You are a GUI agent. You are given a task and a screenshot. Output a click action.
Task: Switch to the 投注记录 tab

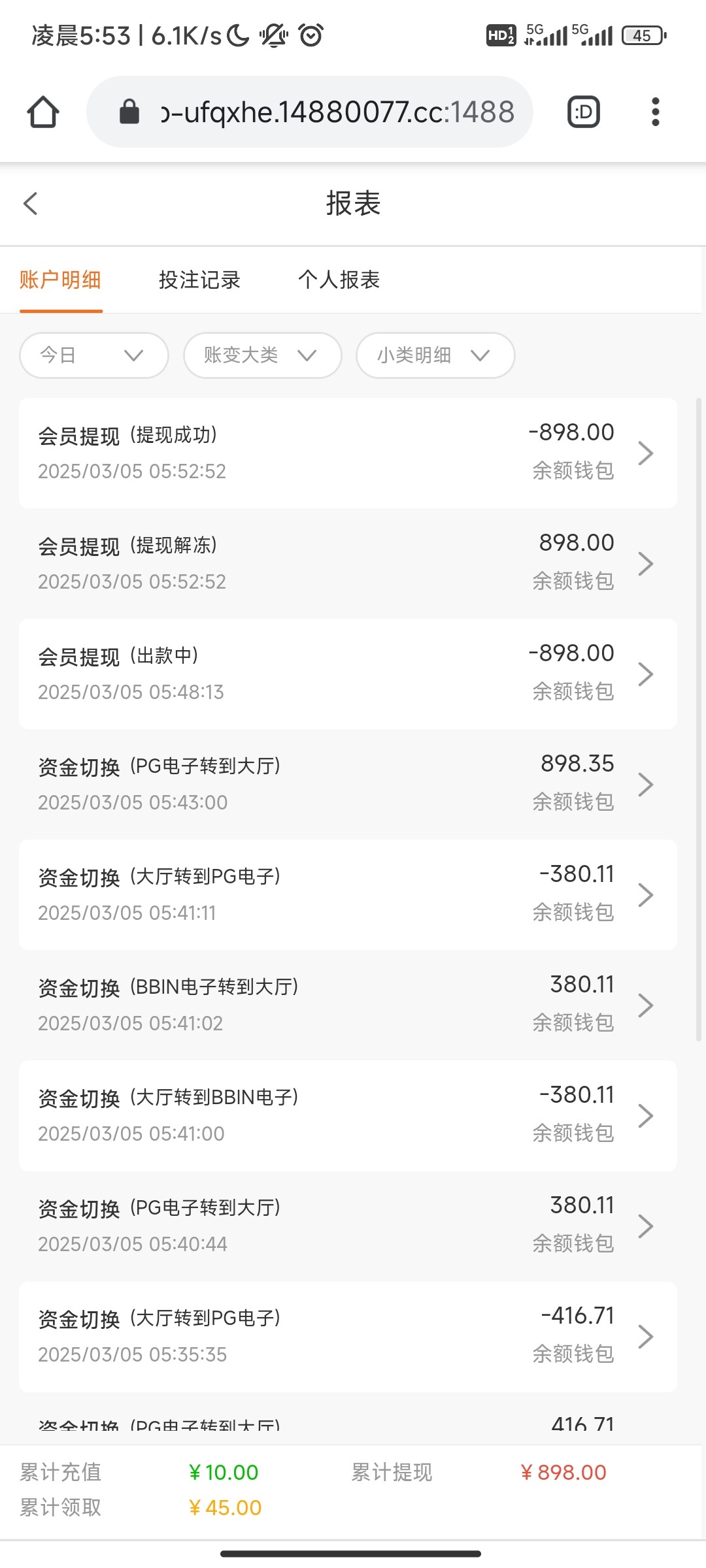pos(199,280)
